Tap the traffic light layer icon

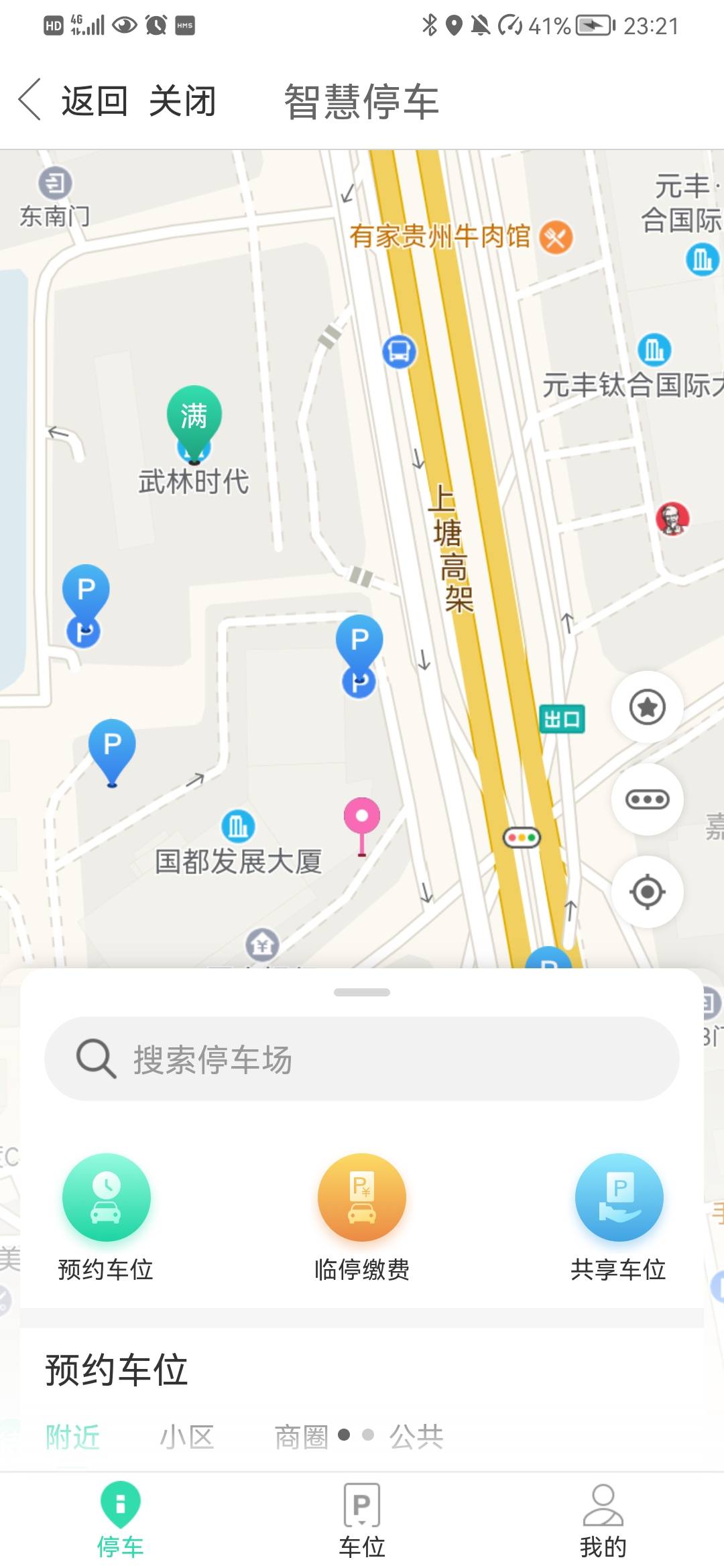[x=522, y=838]
